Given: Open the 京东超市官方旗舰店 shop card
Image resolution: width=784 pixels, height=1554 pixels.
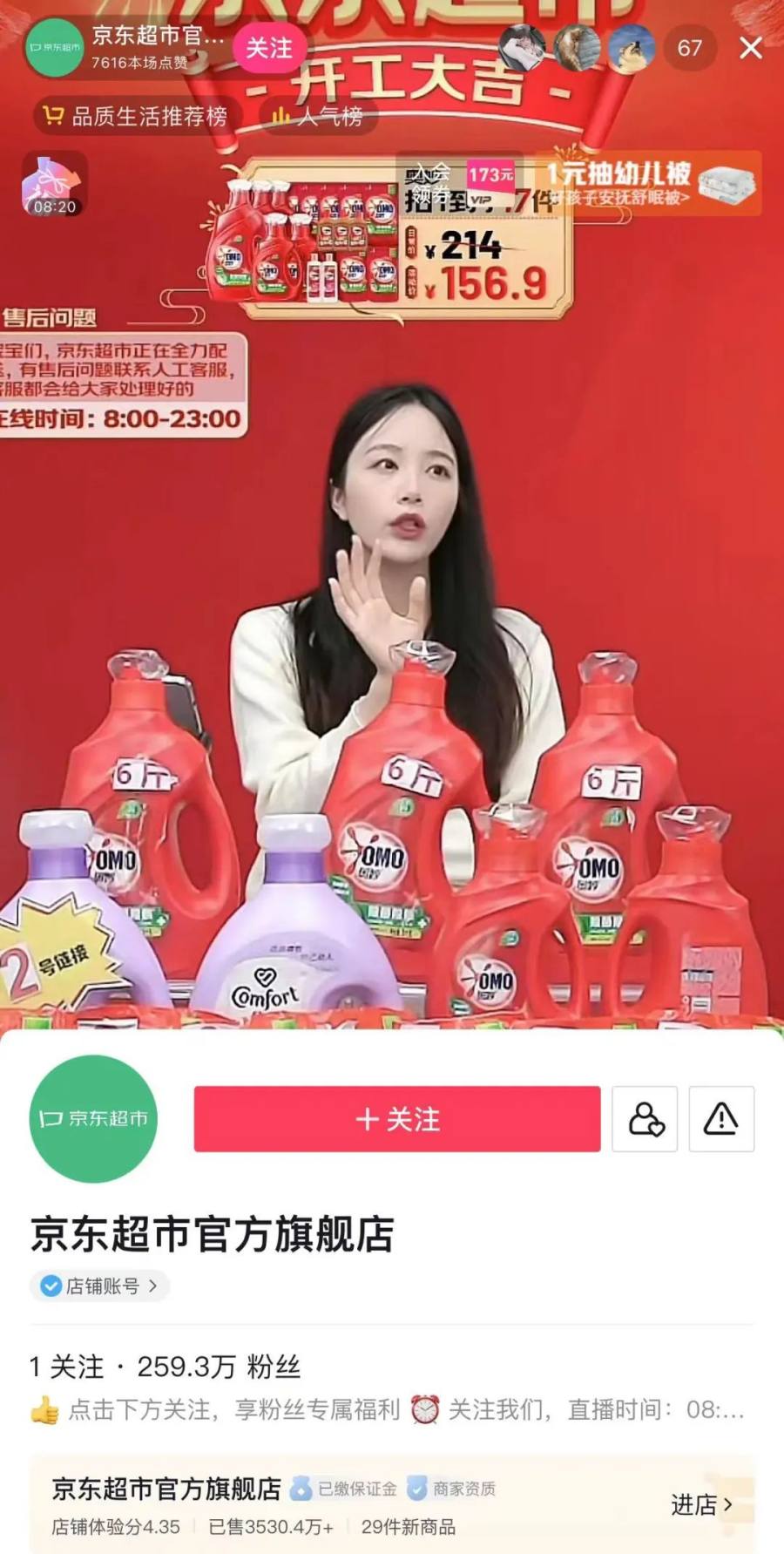Looking at the screenshot, I should (x=348, y=1505).
